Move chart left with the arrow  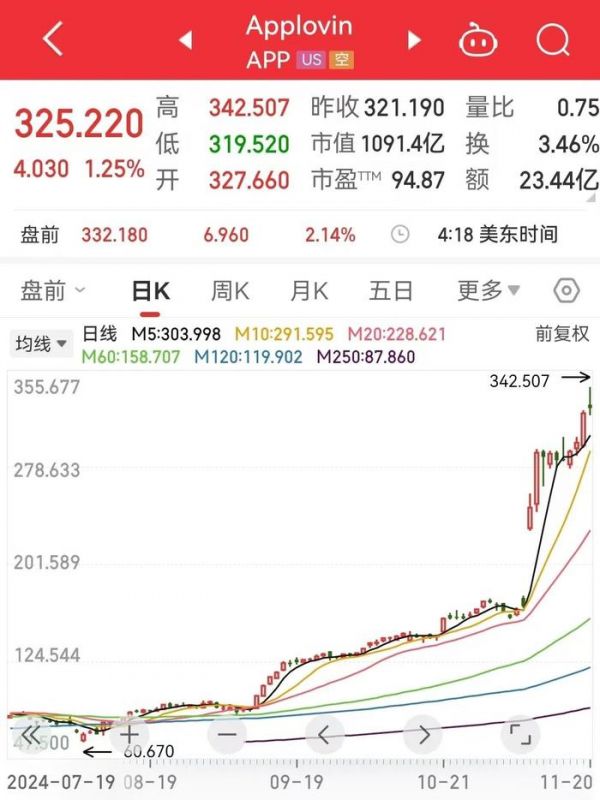pos(325,735)
